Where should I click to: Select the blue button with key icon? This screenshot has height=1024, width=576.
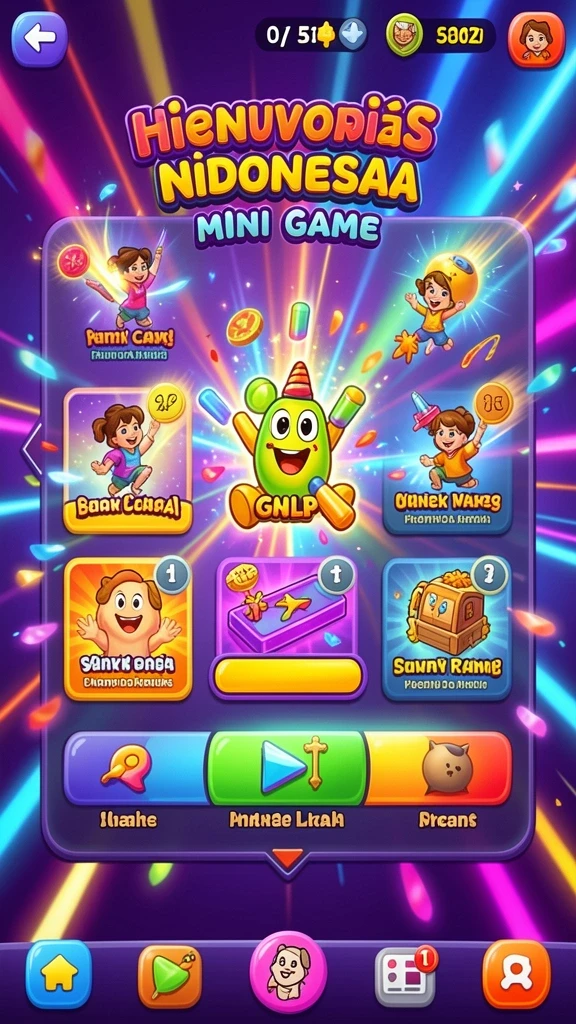[x=136, y=767]
